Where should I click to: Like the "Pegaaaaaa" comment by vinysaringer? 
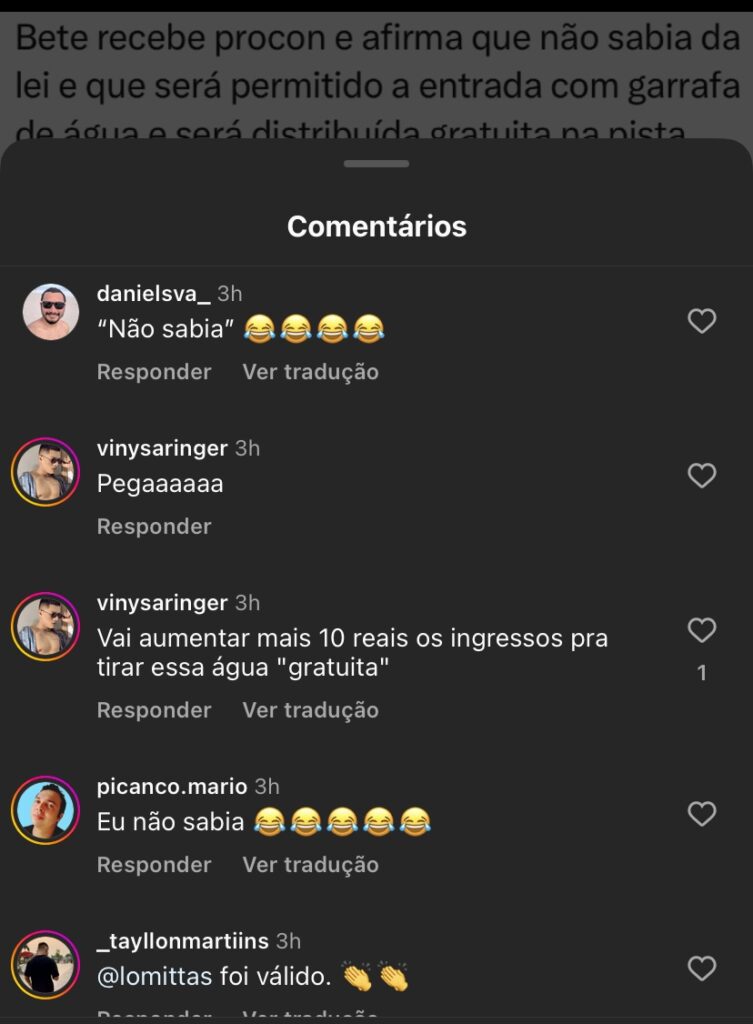click(702, 476)
